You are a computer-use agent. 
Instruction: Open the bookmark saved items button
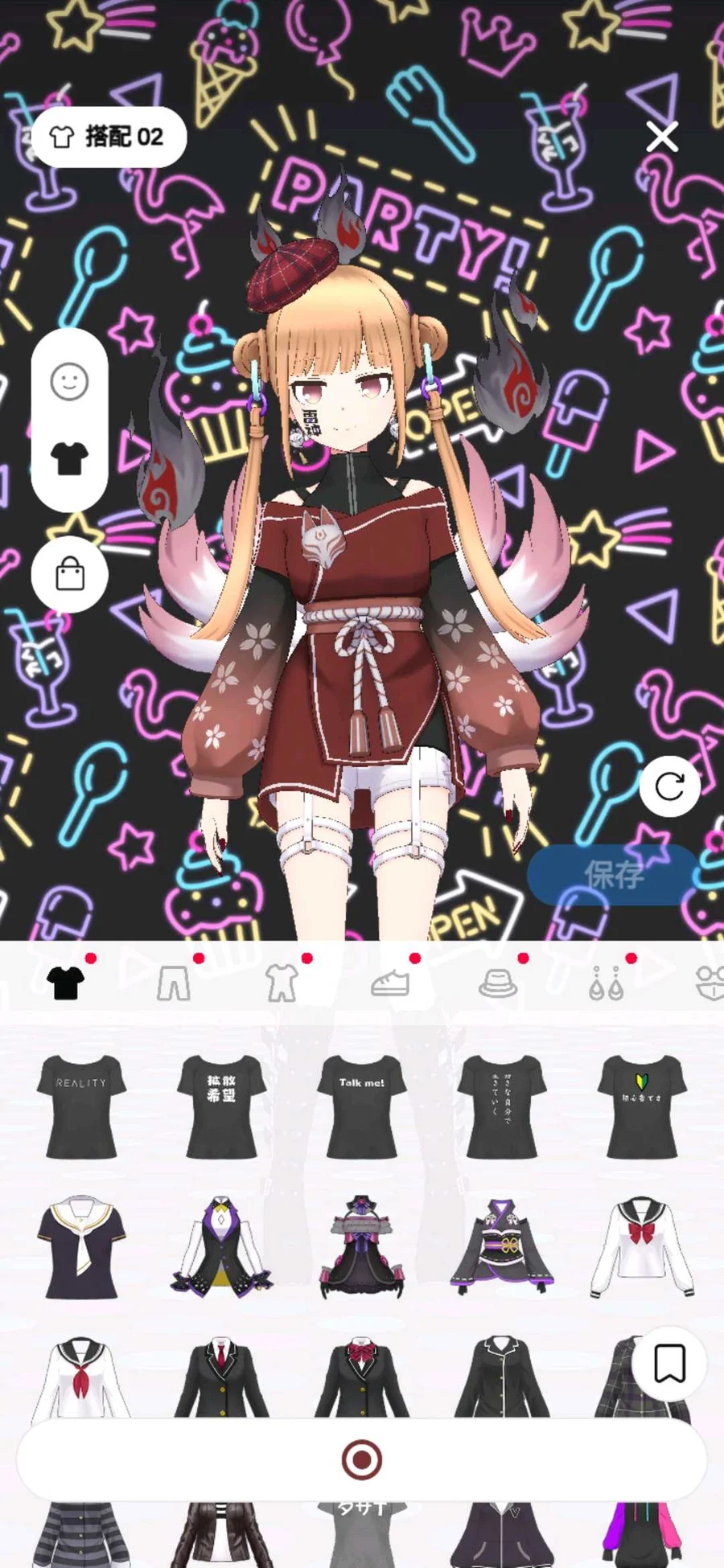pos(669,1363)
